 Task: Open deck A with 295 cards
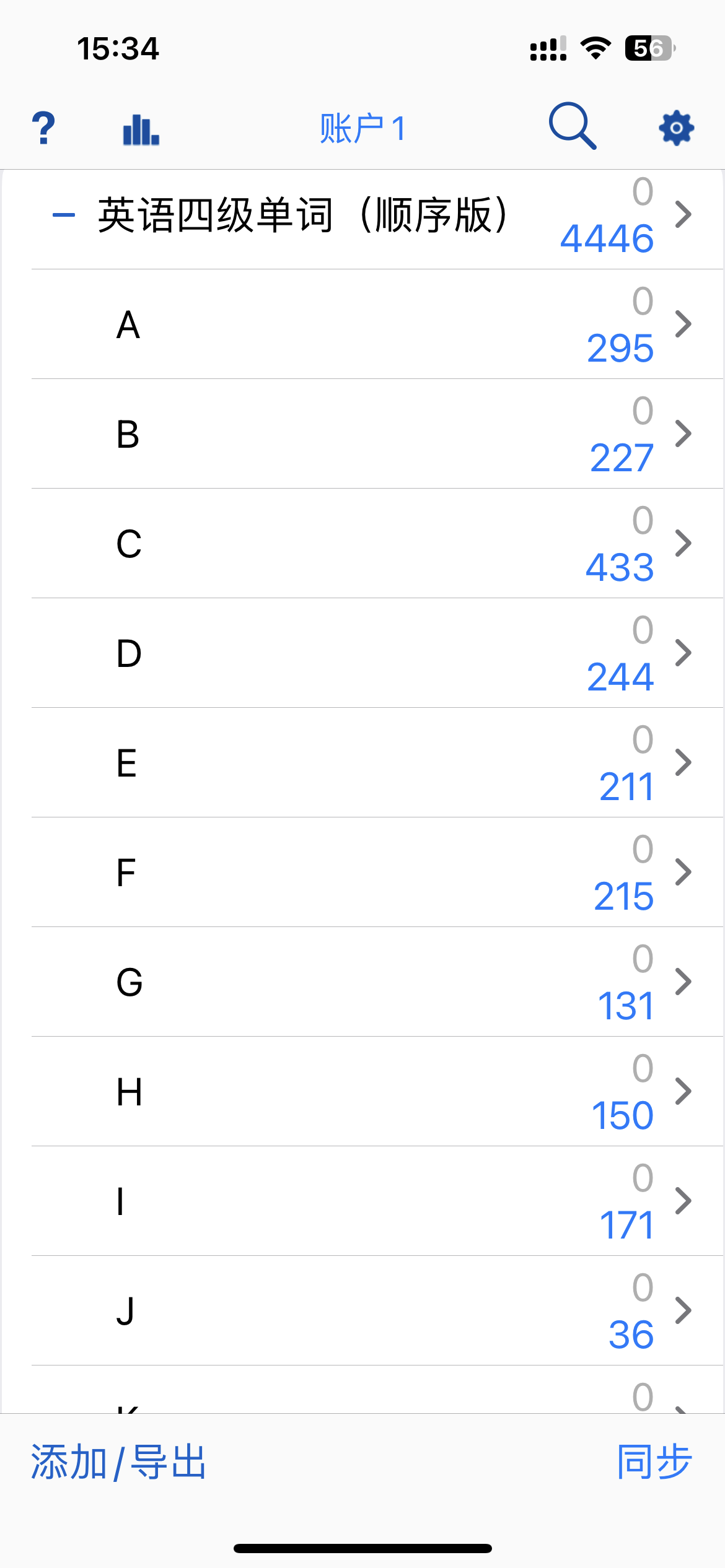[377, 324]
